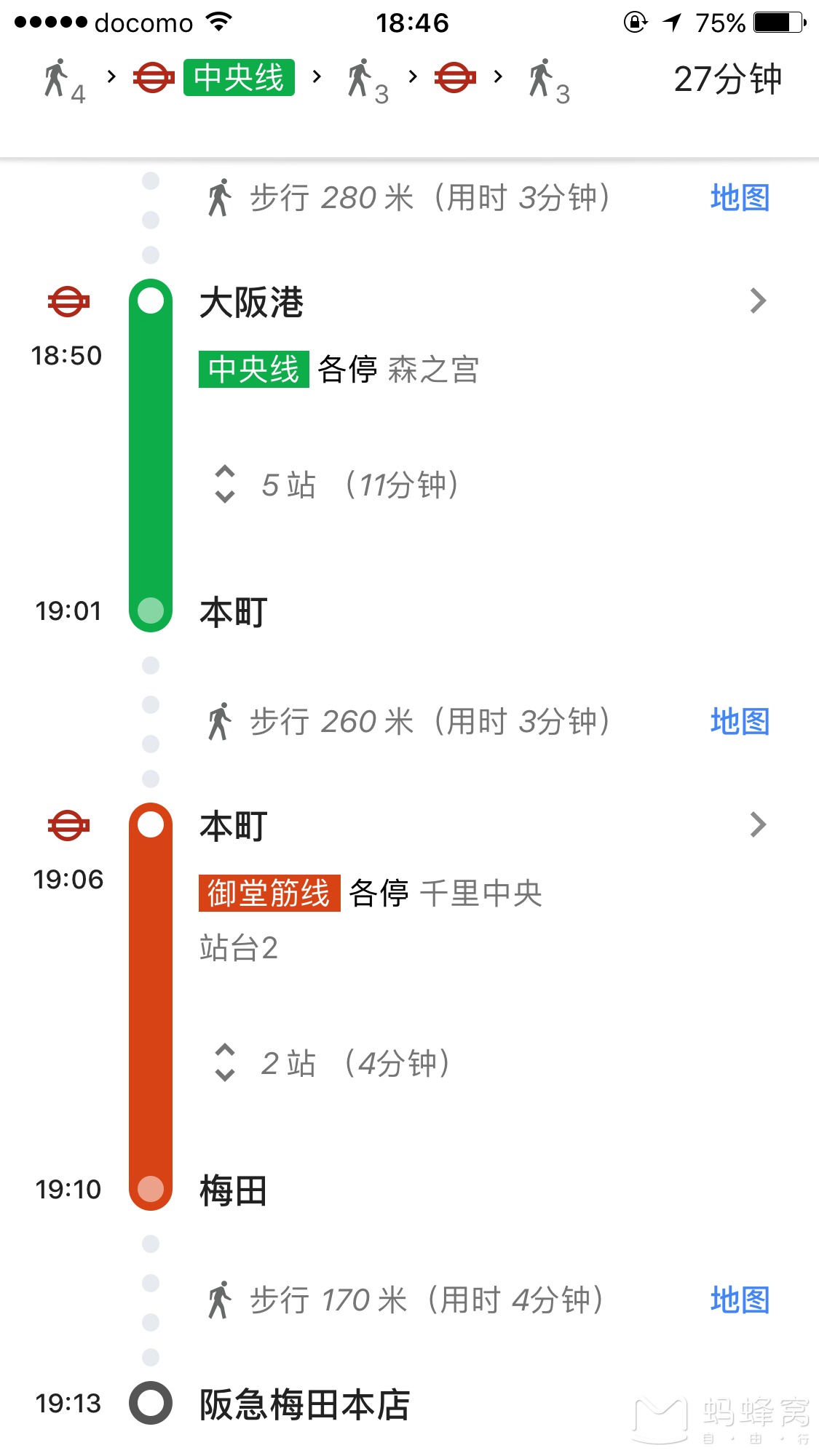The width and height of the screenshot is (819, 1456).
Task: Open map for the 280-meter walk
Action: [x=740, y=198]
